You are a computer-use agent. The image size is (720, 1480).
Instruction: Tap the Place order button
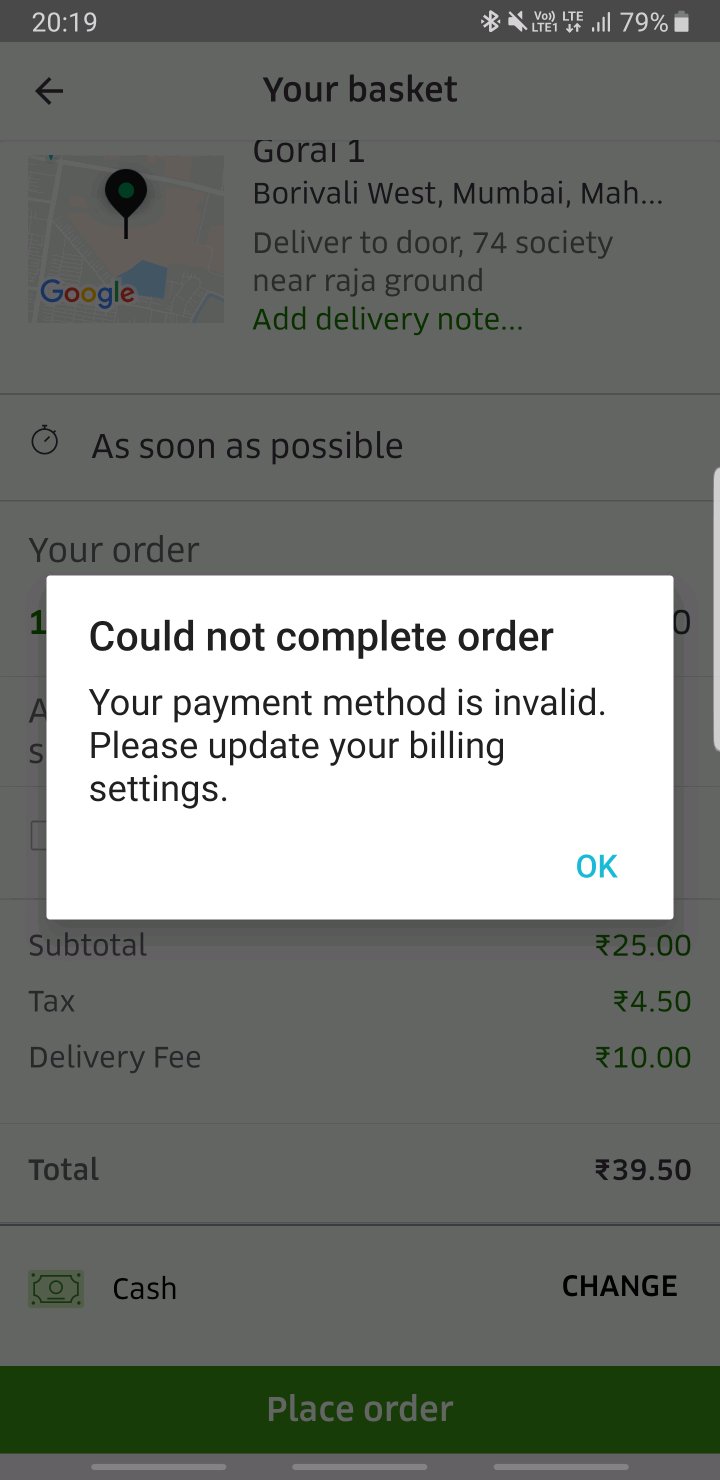pos(360,1409)
